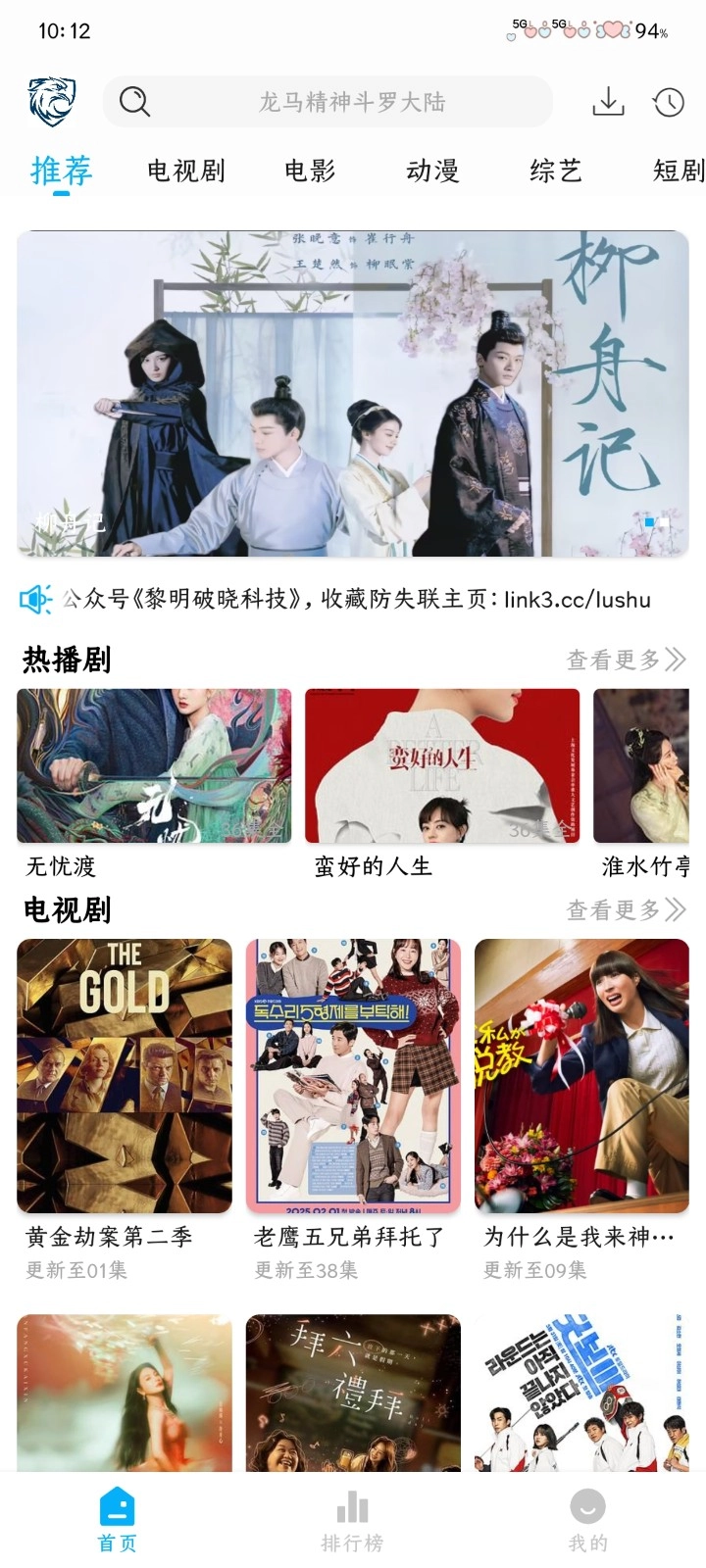Screen dimensions: 706x1568
Task: Open the search magnifier icon
Action: coord(133,102)
